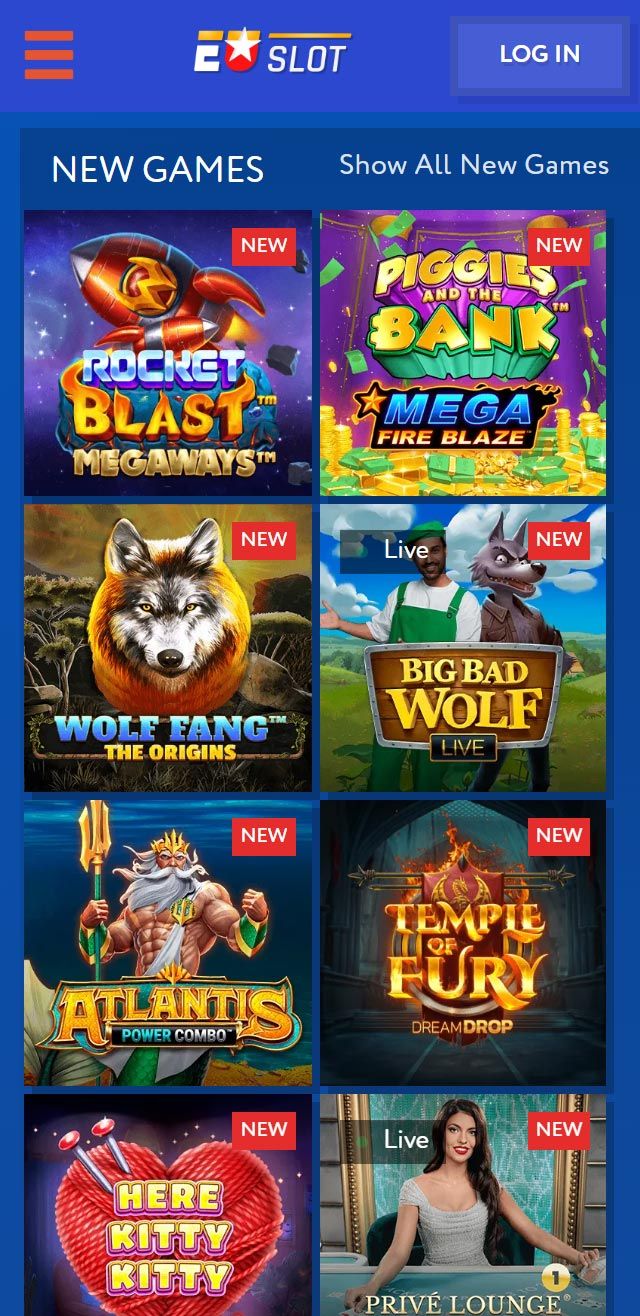Viewport: 640px width, 1316px height.
Task: Go to EUSlot home via logo
Action: point(272,53)
